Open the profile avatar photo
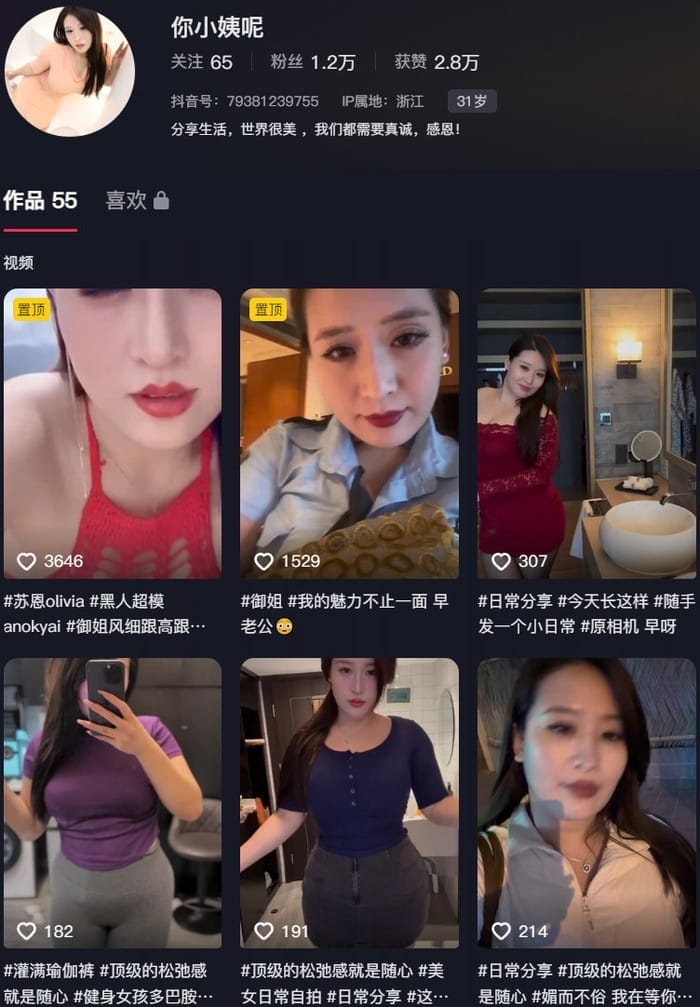This screenshot has width=700, height=1007. [69, 71]
